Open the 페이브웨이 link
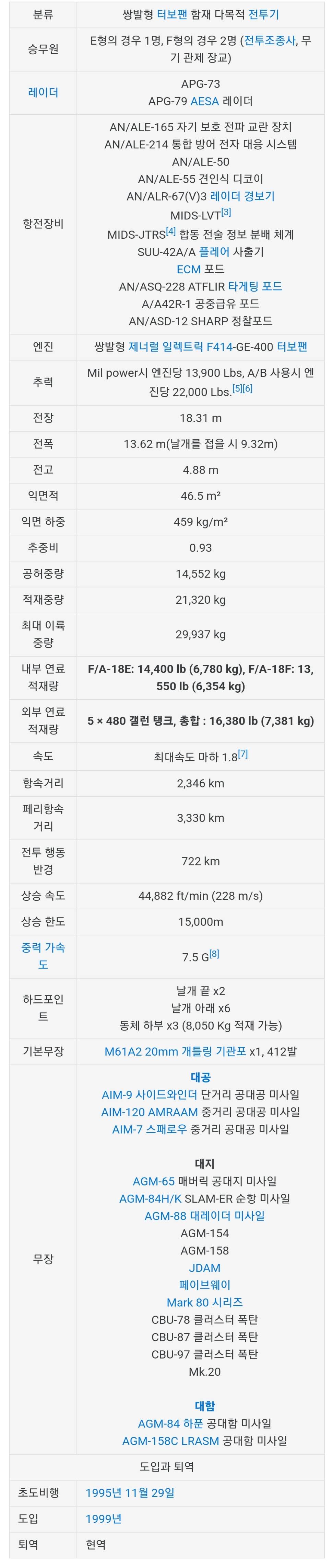Image resolution: width=332 pixels, height=1568 pixels. point(204,1285)
